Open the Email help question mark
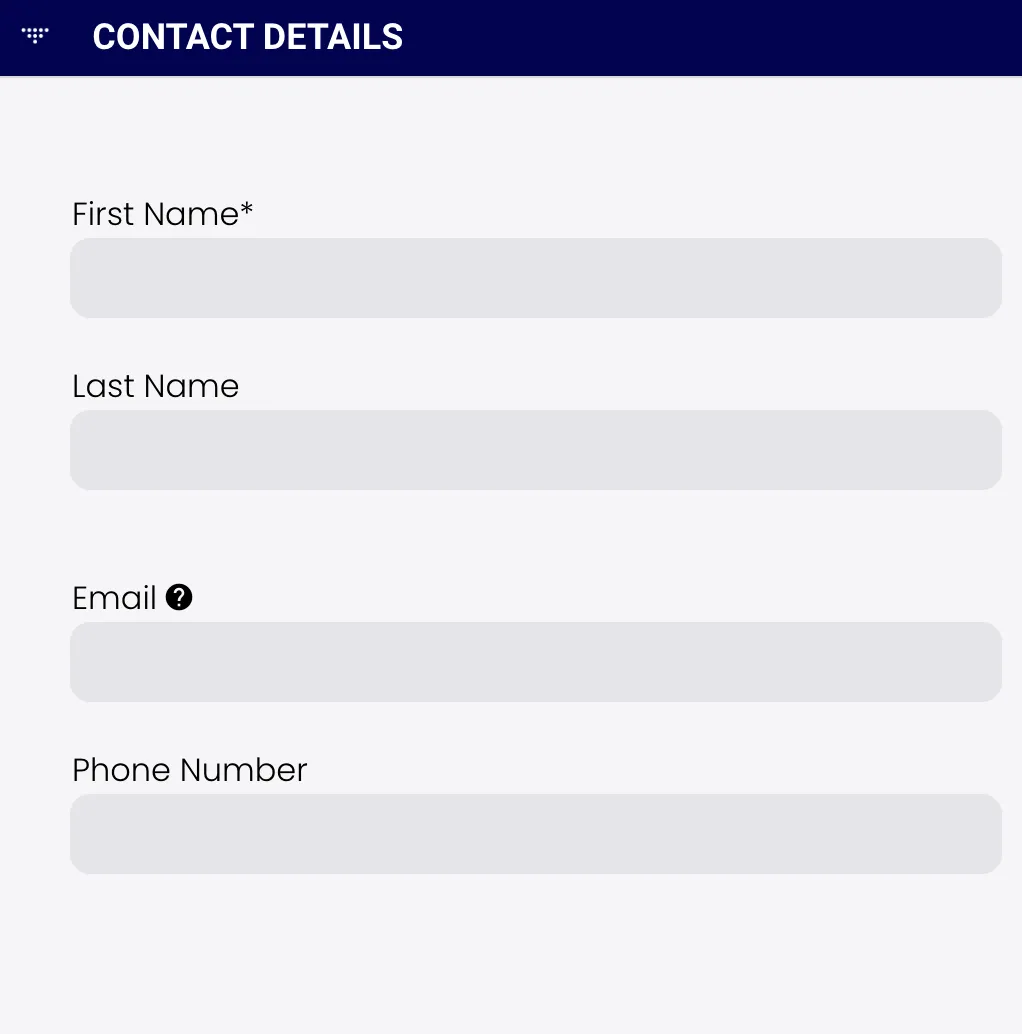This screenshot has width=1022, height=1034. (x=179, y=597)
